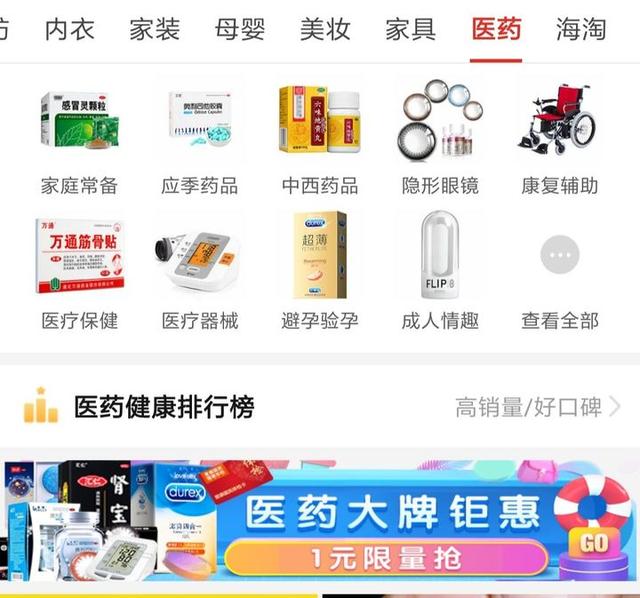Open the 医疗器械 category

200,272
